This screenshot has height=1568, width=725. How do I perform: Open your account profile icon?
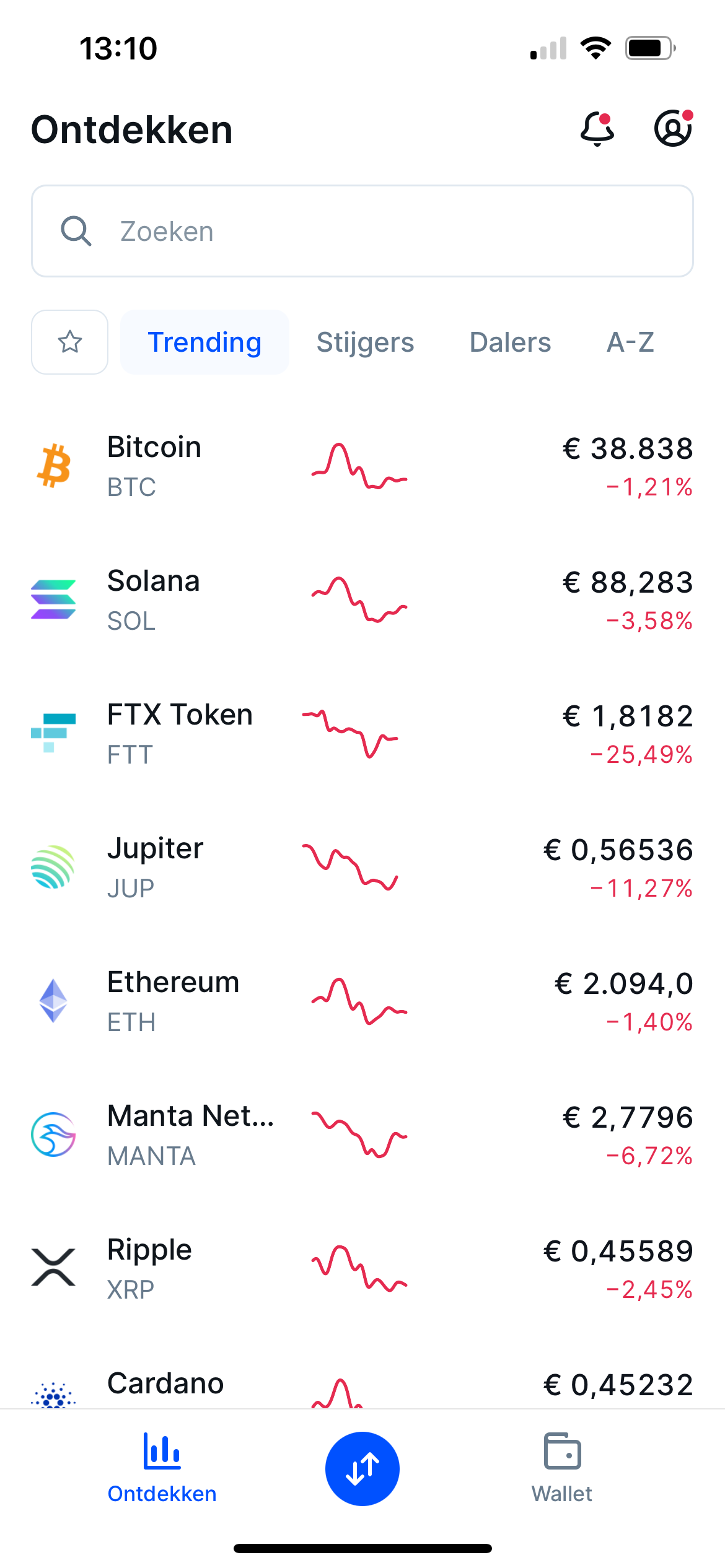(673, 129)
